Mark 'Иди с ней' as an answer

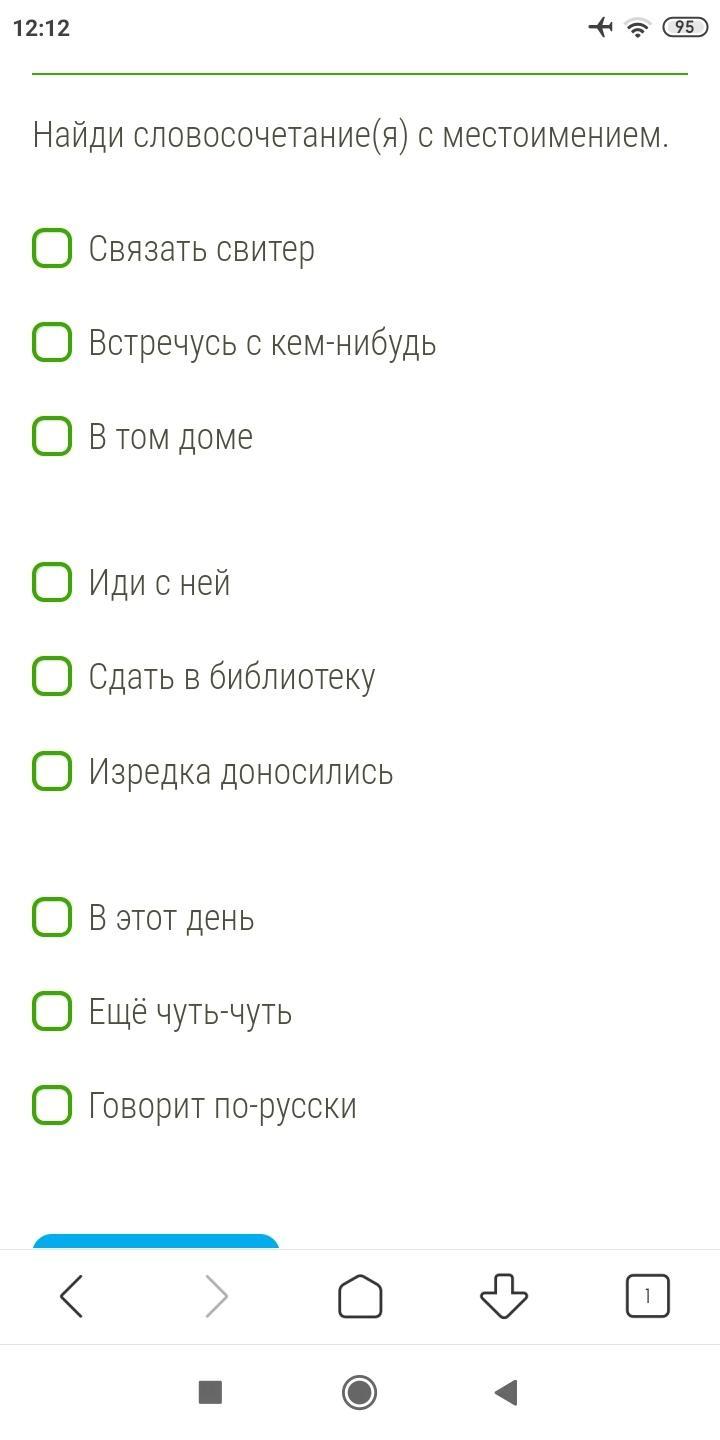[x=52, y=582]
